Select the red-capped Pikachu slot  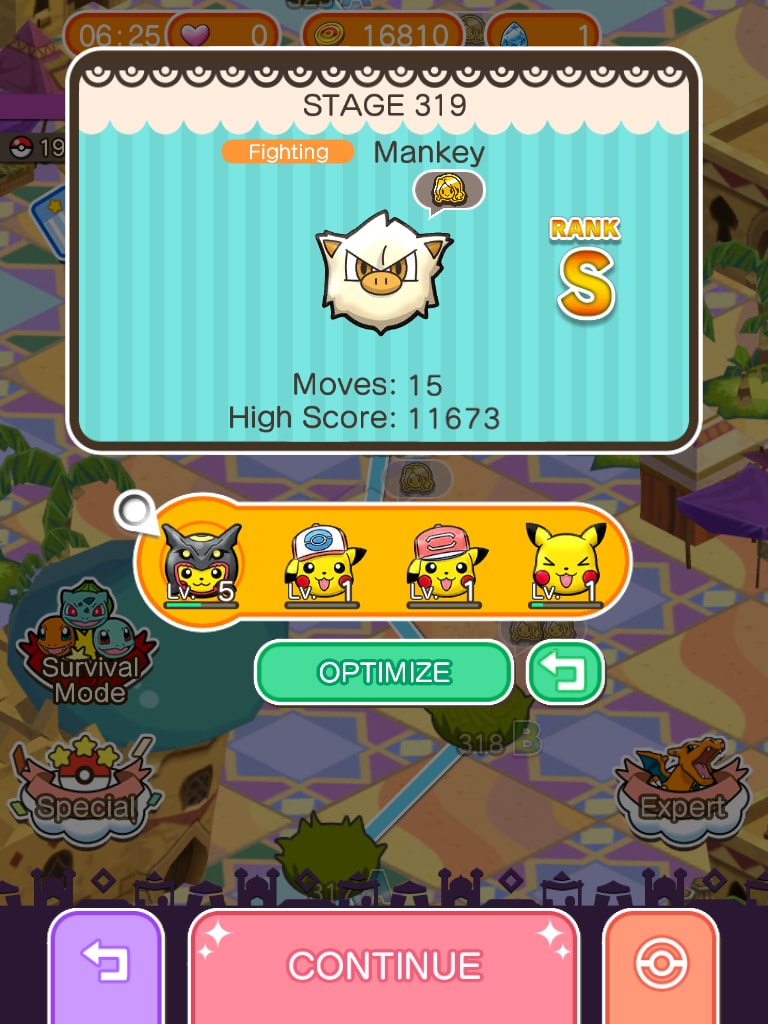click(445, 565)
